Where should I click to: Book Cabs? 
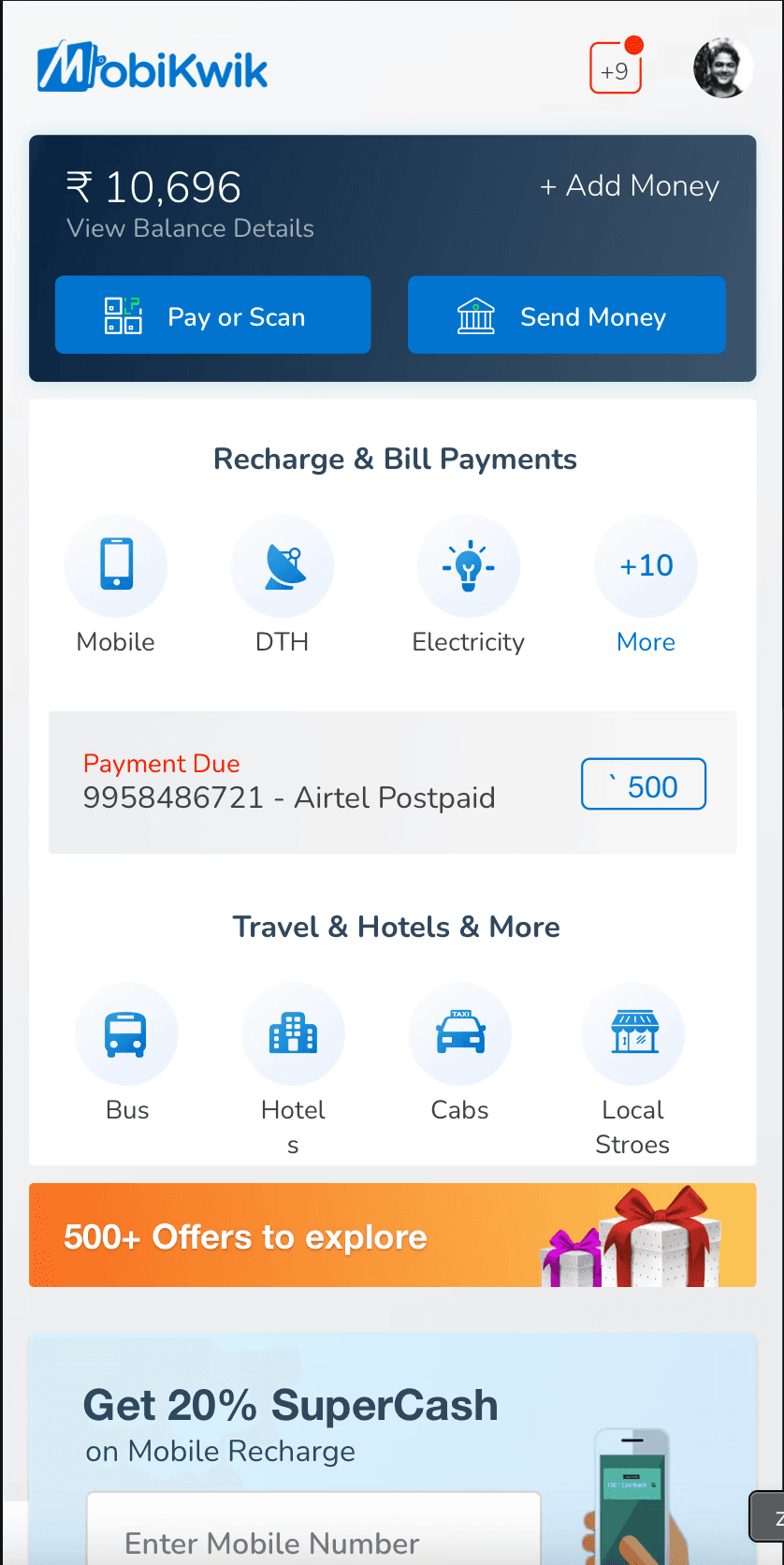(460, 1034)
